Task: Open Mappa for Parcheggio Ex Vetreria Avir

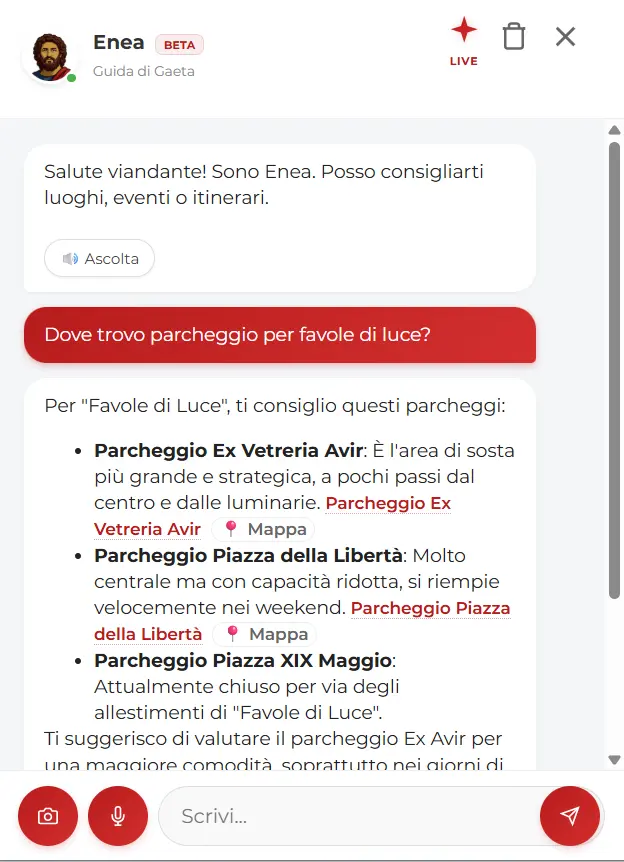Action: pos(264,529)
